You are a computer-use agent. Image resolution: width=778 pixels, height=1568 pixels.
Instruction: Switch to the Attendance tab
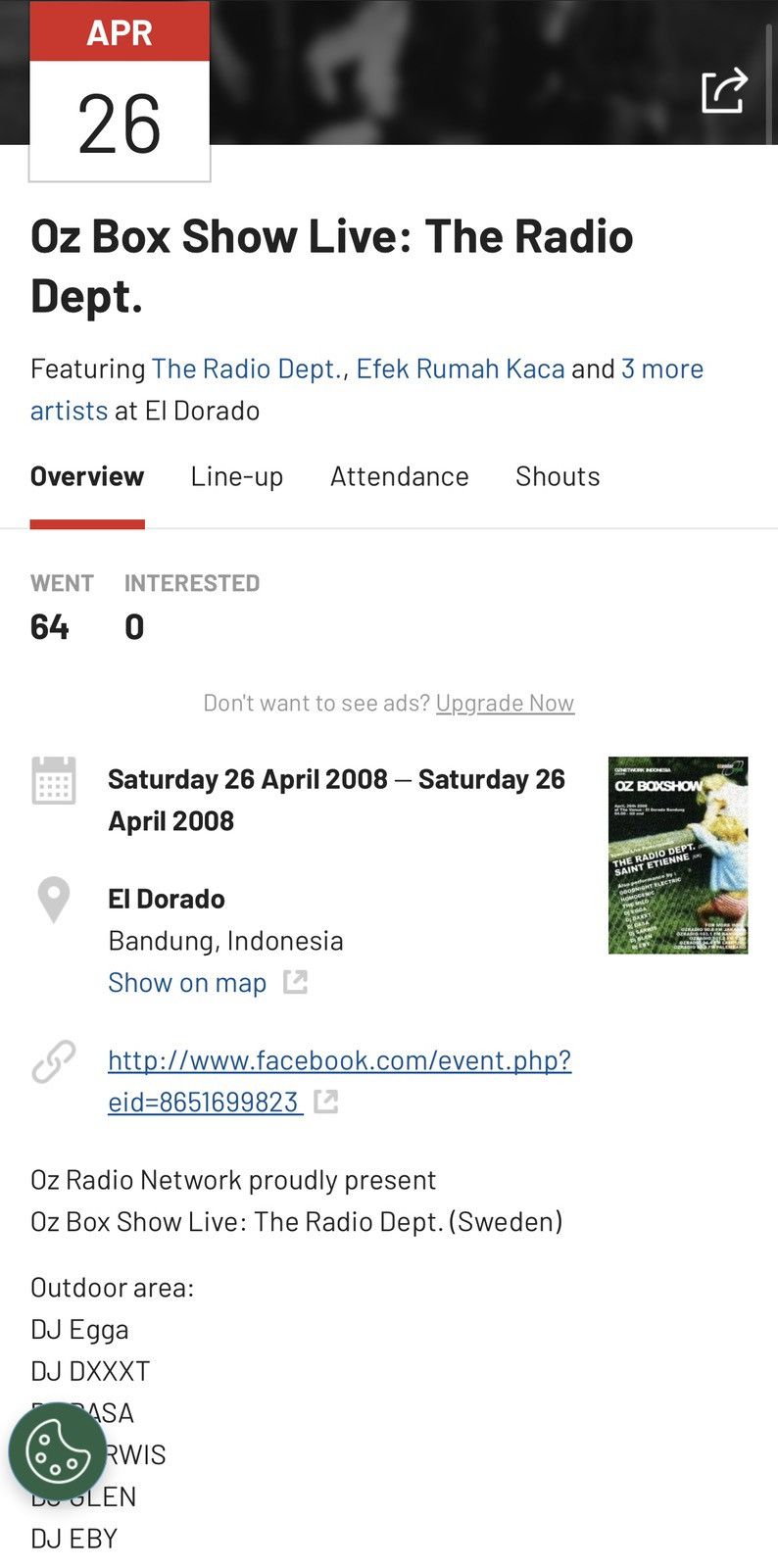tap(400, 477)
